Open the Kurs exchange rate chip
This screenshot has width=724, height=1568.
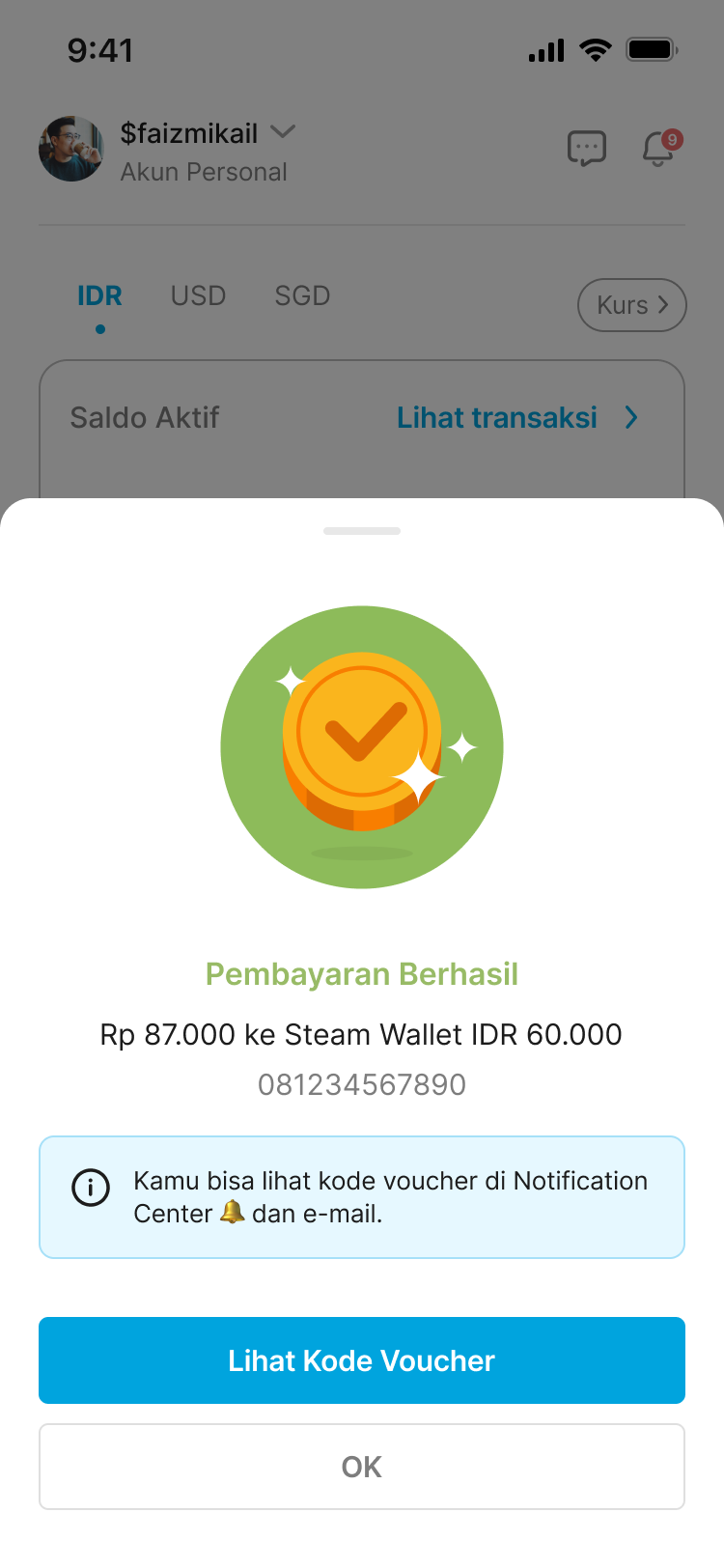point(631,305)
